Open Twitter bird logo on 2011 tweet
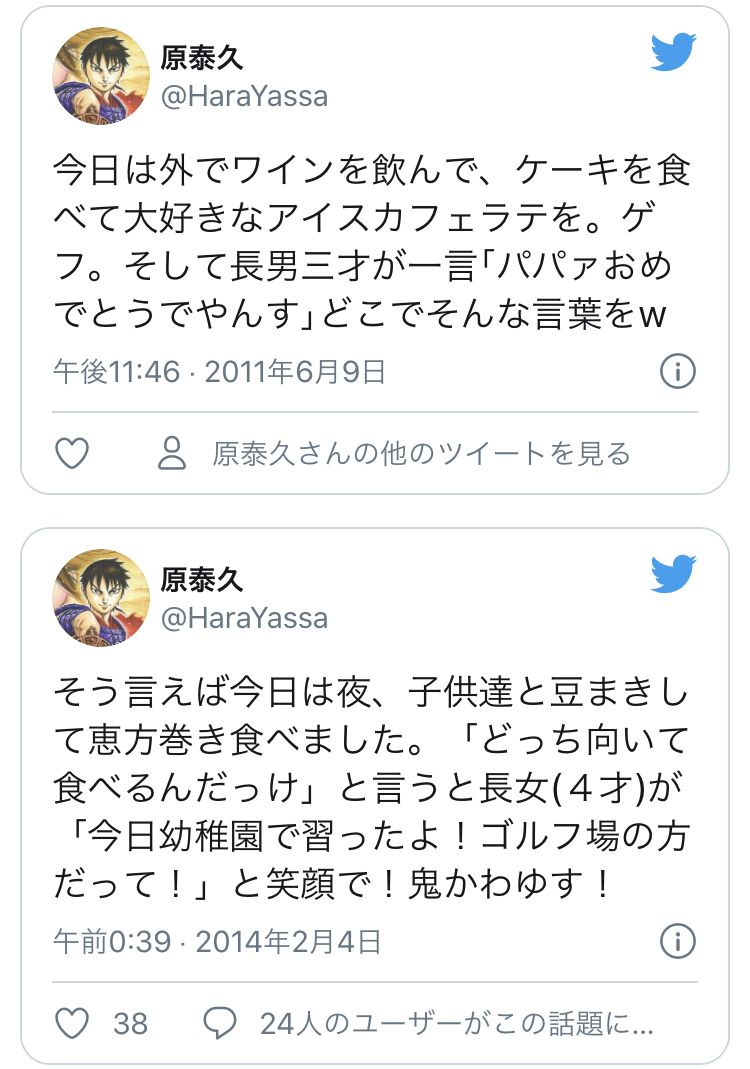Viewport: 750px width, 1069px height. [673, 51]
